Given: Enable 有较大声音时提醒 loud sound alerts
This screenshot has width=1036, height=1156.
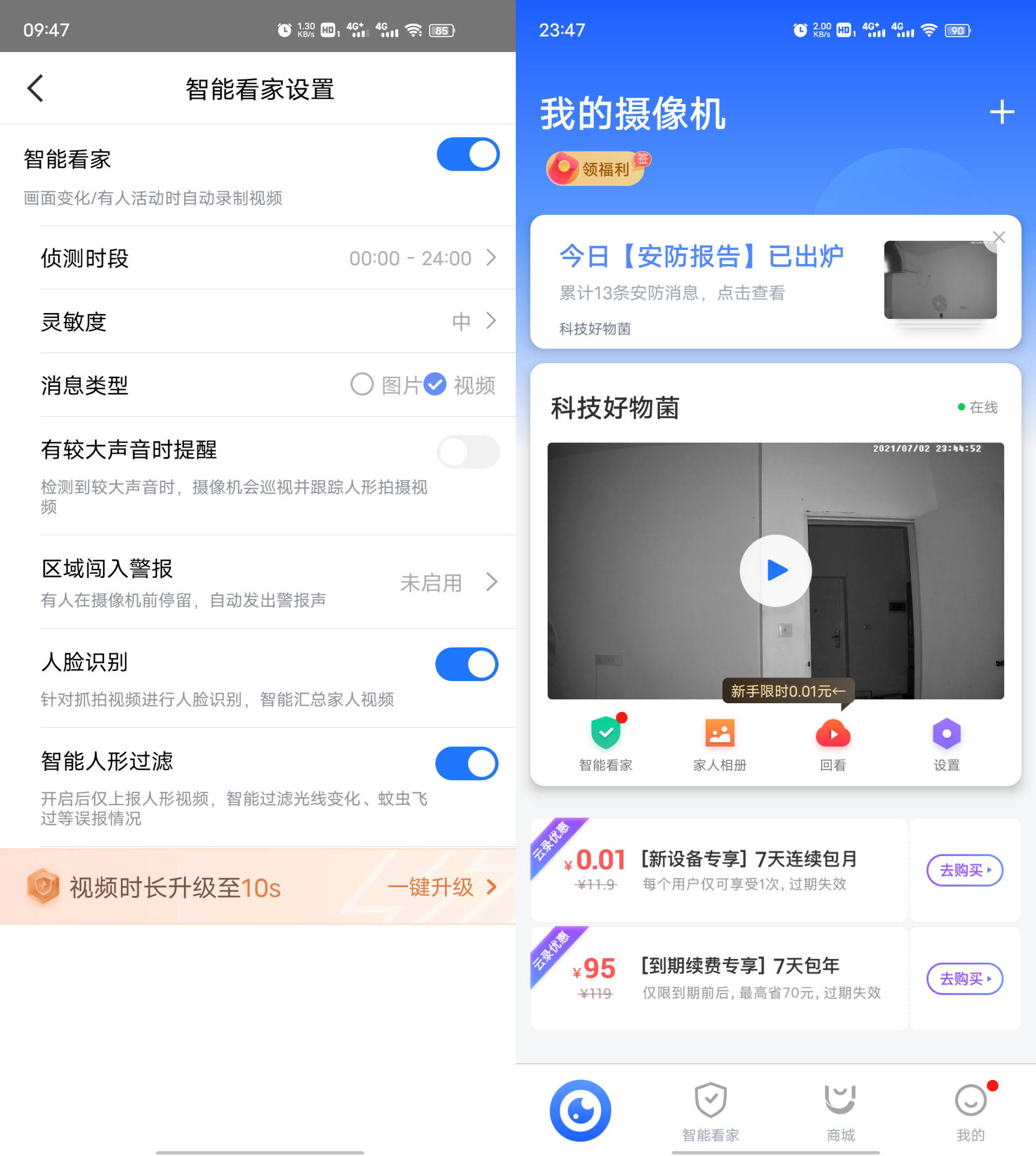Looking at the screenshot, I should pyautogui.click(x=468, y=452).
